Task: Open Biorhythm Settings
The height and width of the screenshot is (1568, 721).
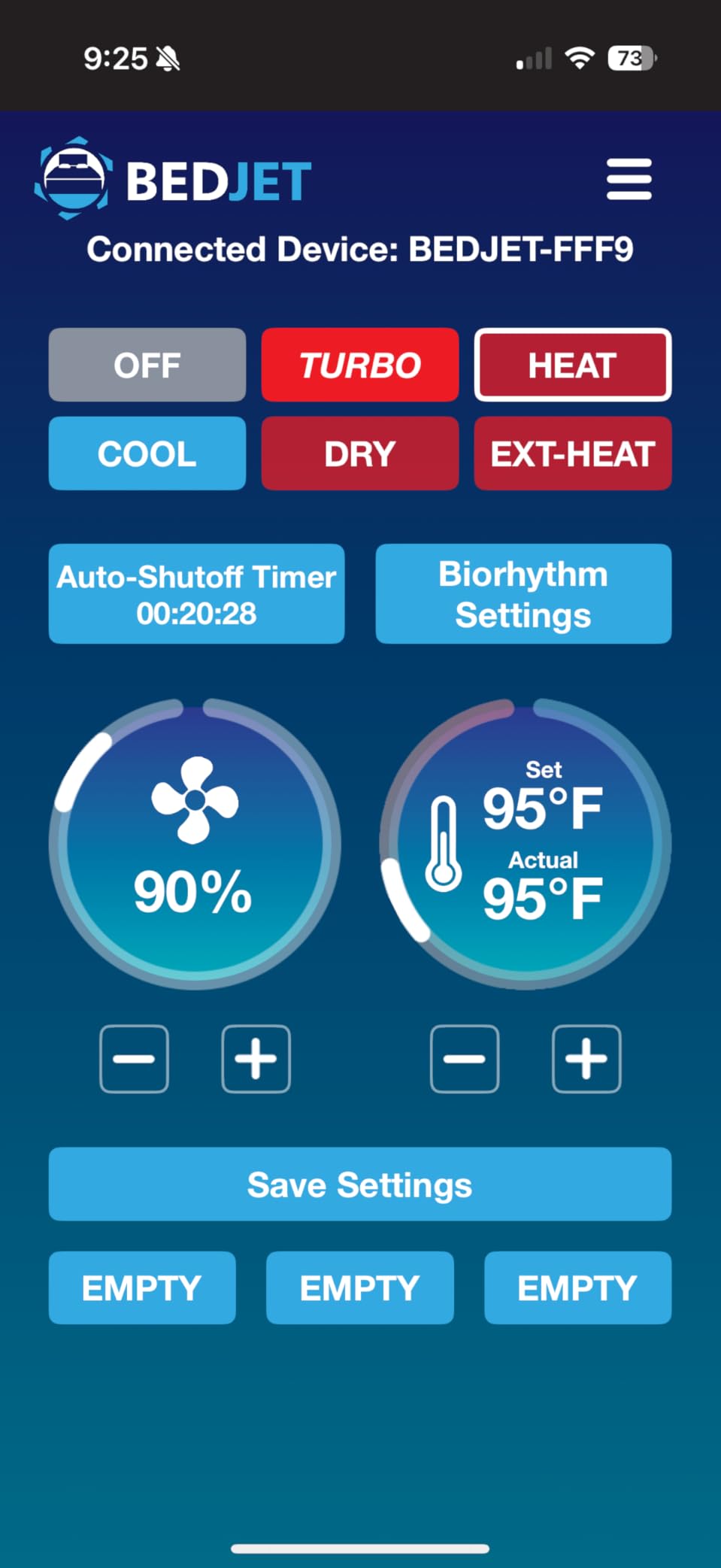Action: pyautogui.click(x=523, y=593)
